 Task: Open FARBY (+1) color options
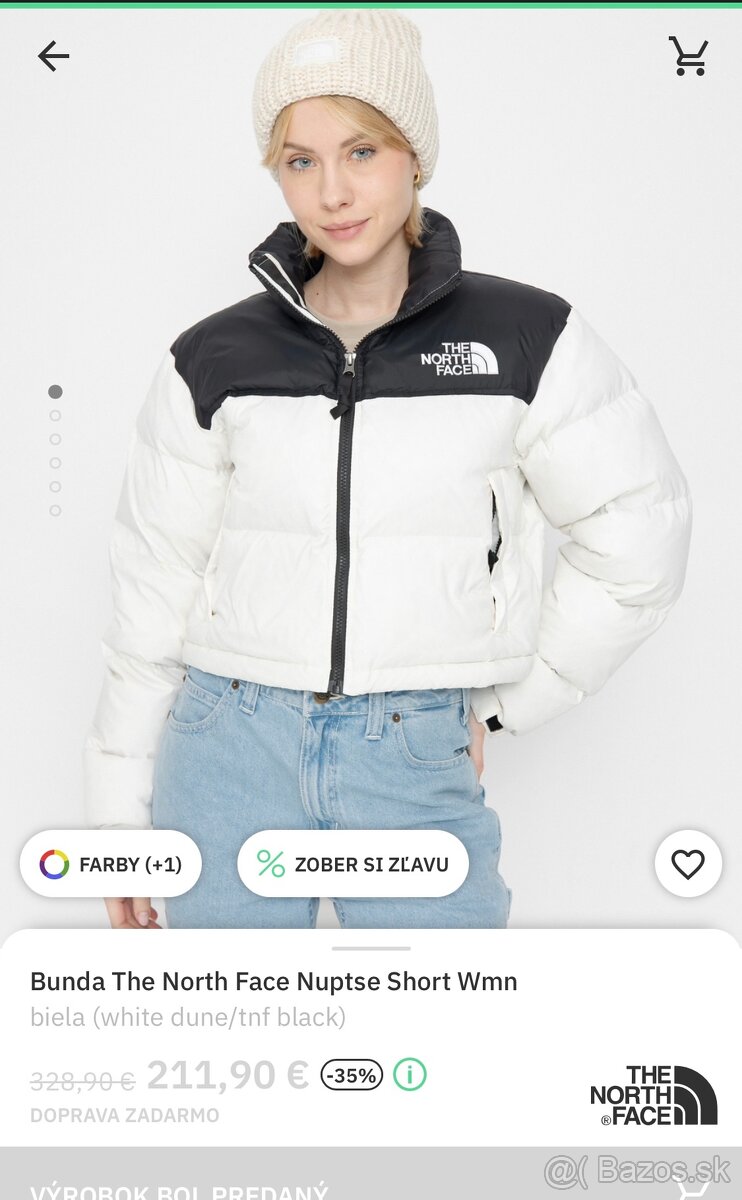[110, 864]
